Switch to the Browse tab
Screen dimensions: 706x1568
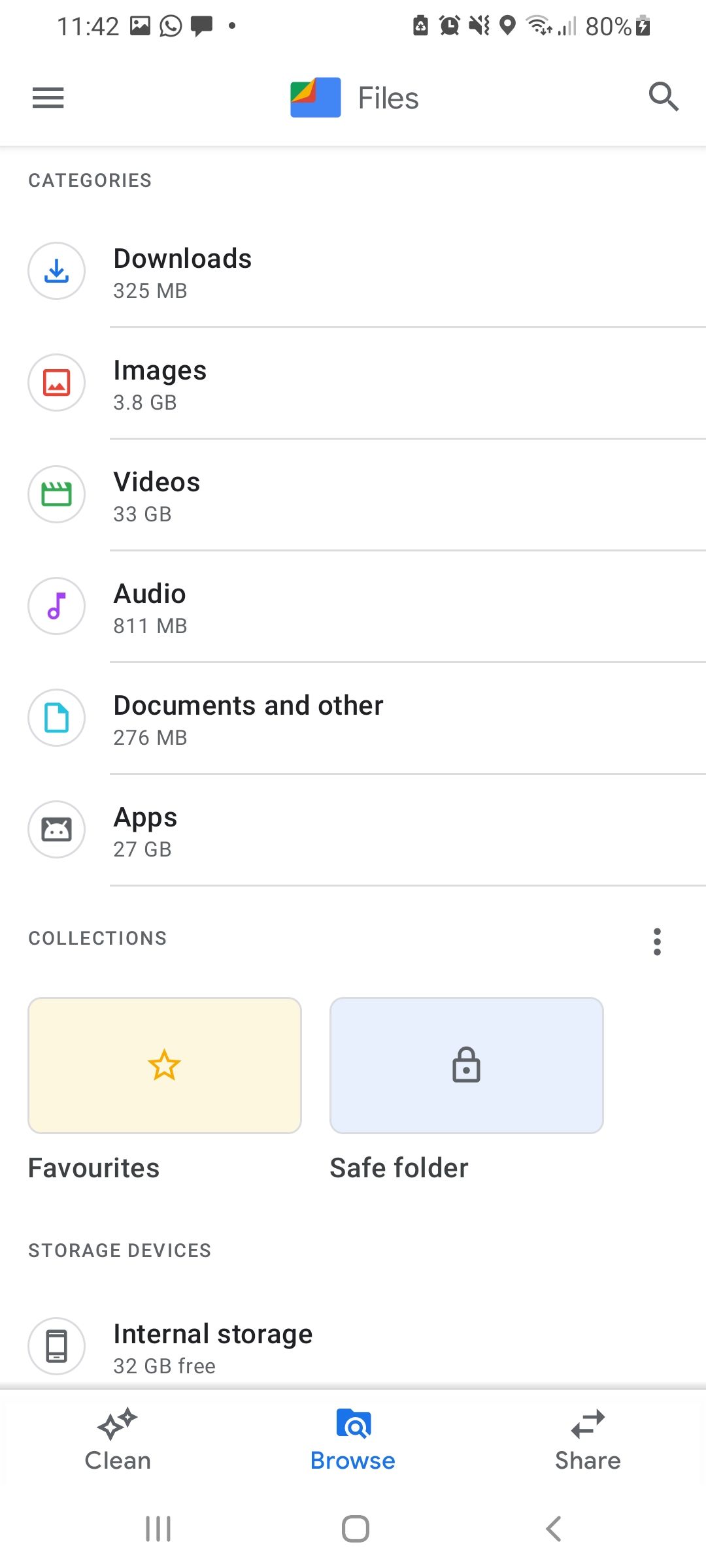(353, 1444)
